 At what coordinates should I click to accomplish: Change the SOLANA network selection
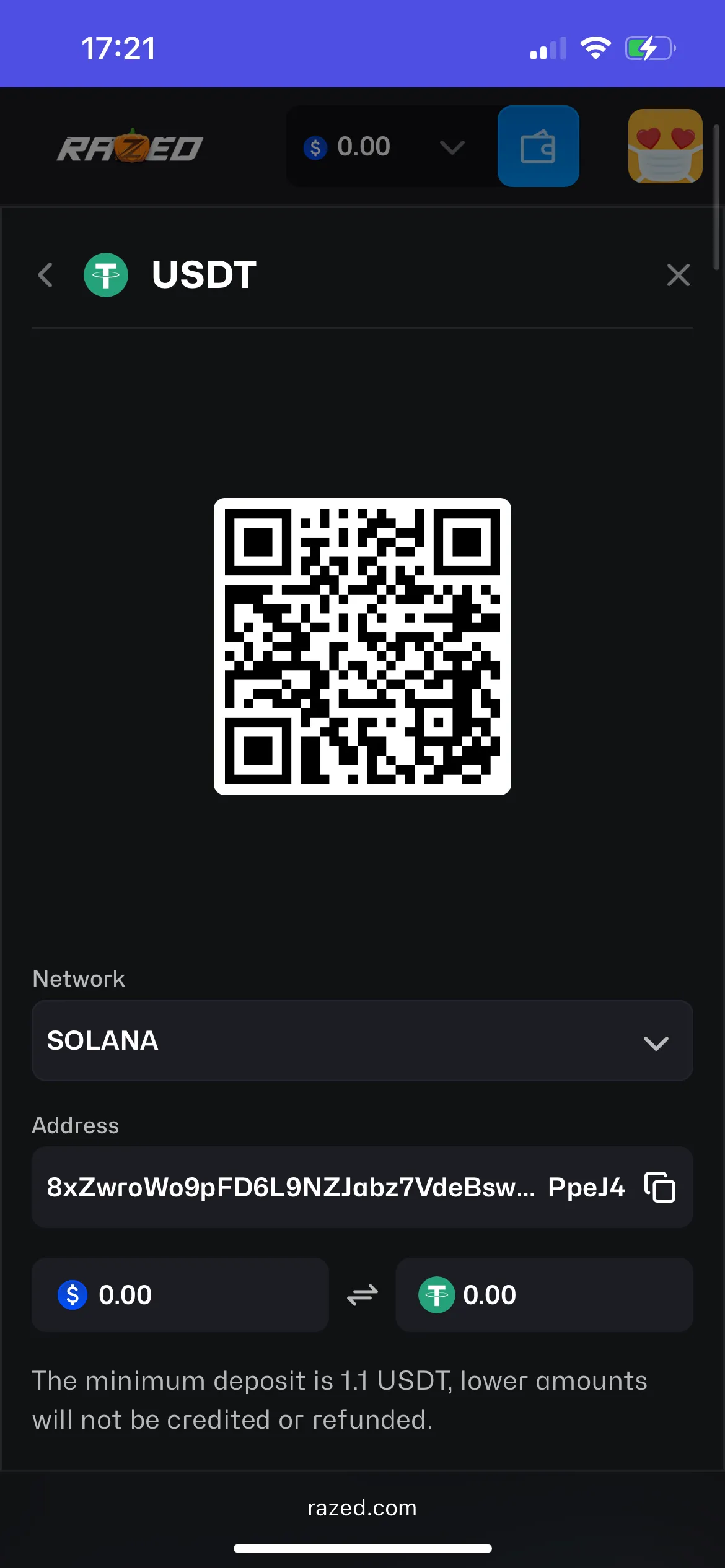[x=362, y=1040]
